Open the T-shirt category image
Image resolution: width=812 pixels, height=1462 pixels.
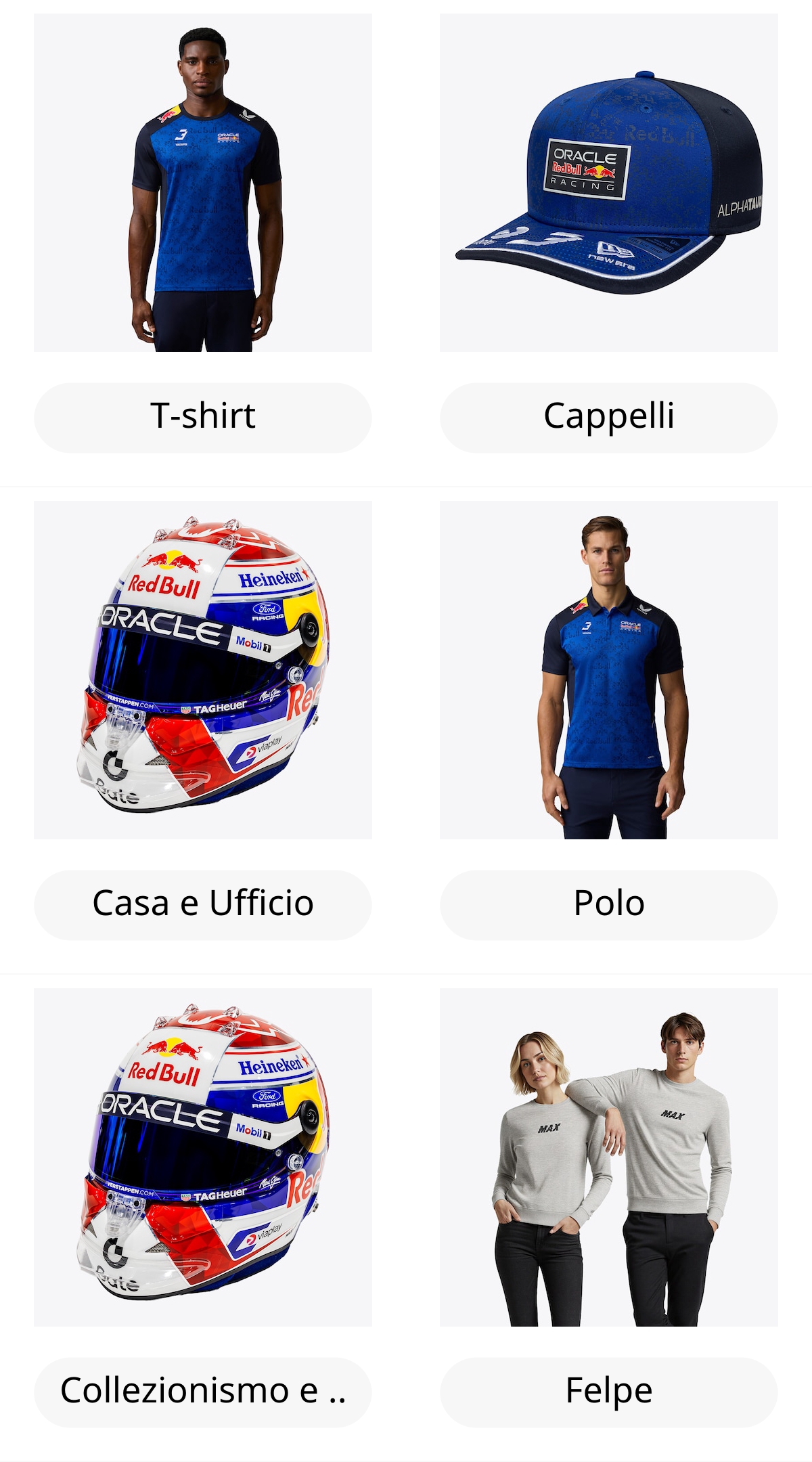tap(203, 183)
